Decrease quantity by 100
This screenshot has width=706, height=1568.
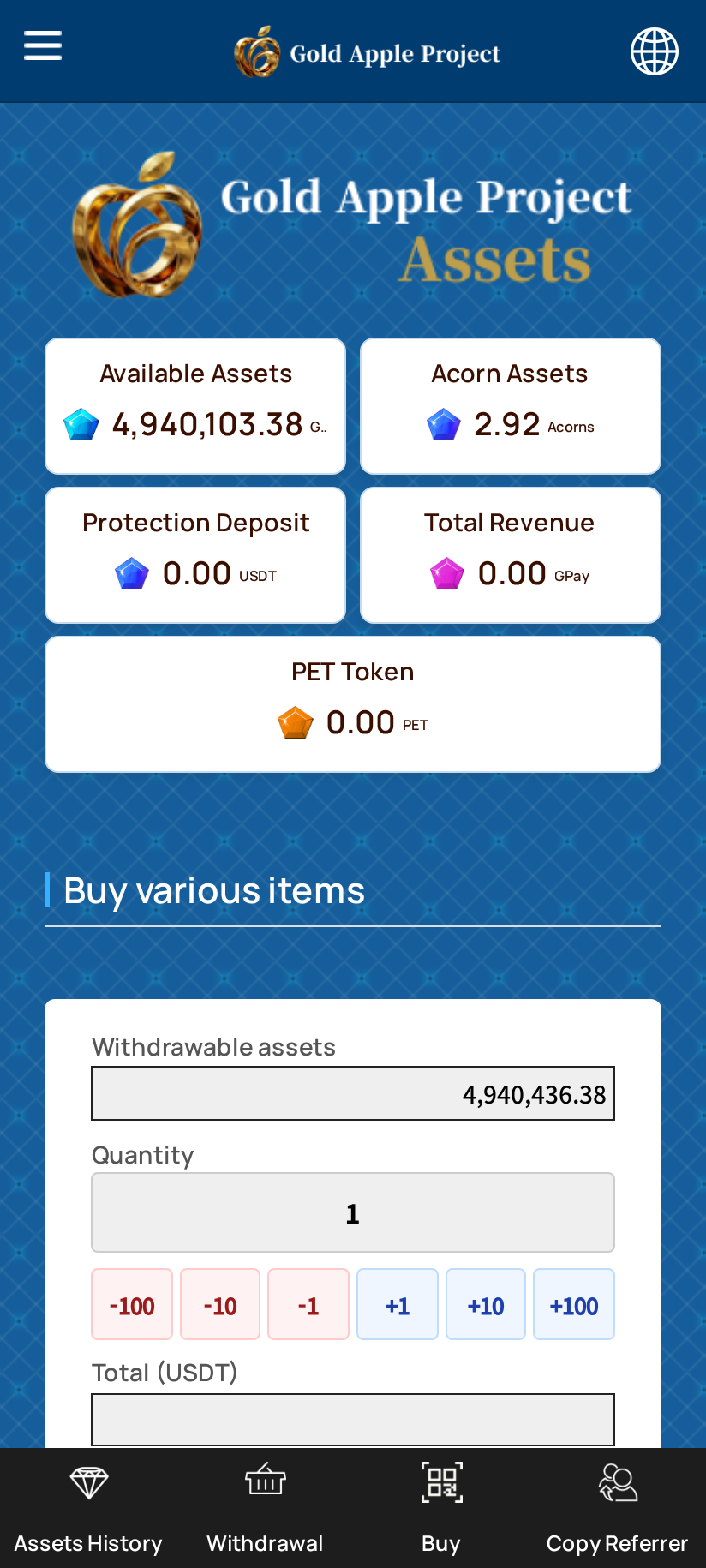click(x=132, y=1305)
